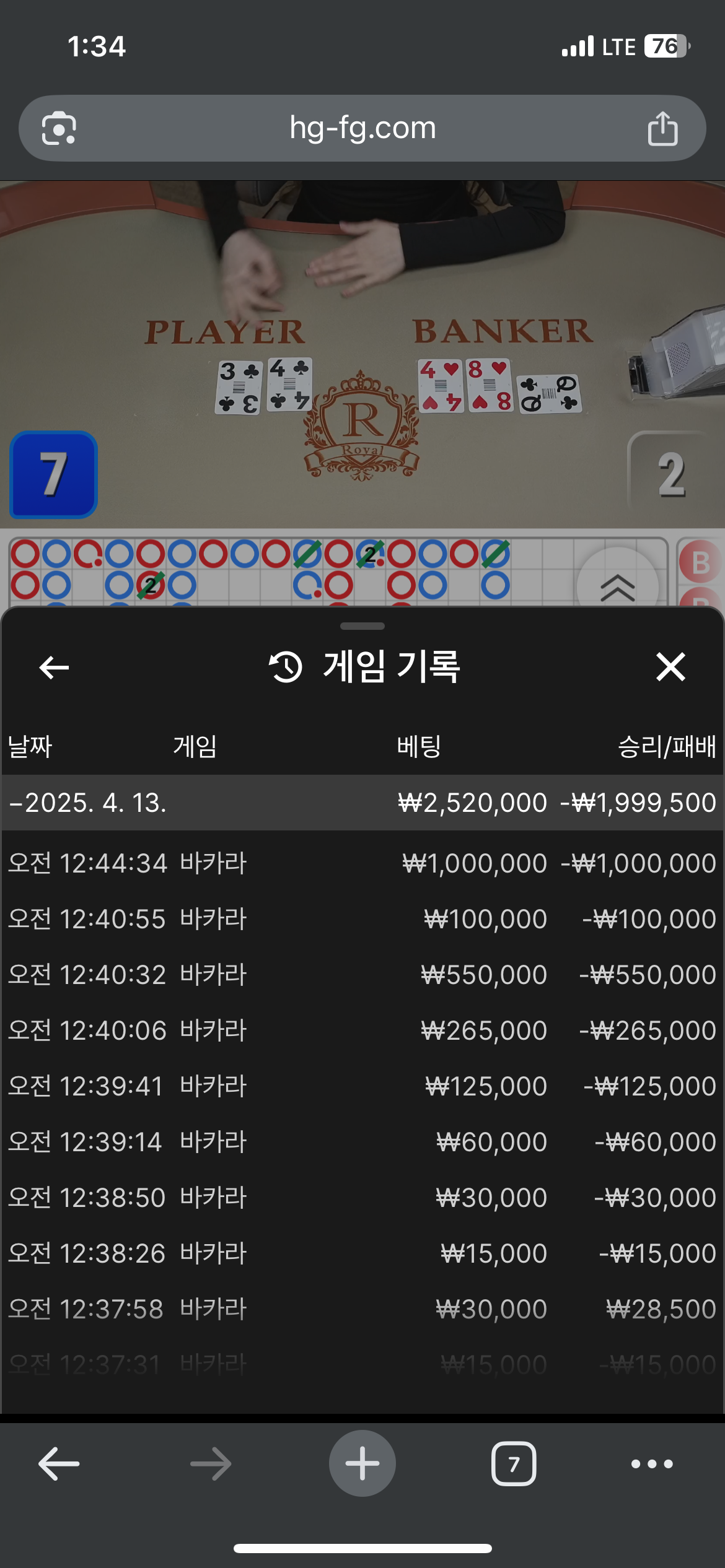Close the game history panel
This screenshot has height=1568, width=725.
(670, 668)
